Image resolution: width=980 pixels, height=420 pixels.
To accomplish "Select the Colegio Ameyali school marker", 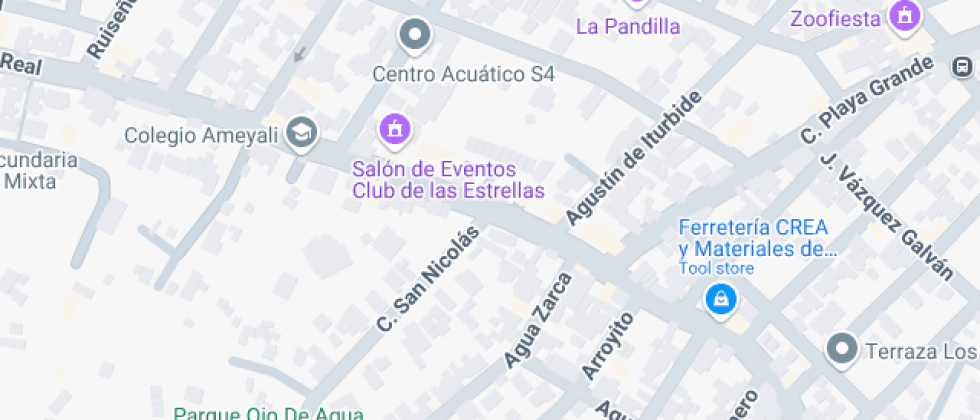I will [301, 133].
